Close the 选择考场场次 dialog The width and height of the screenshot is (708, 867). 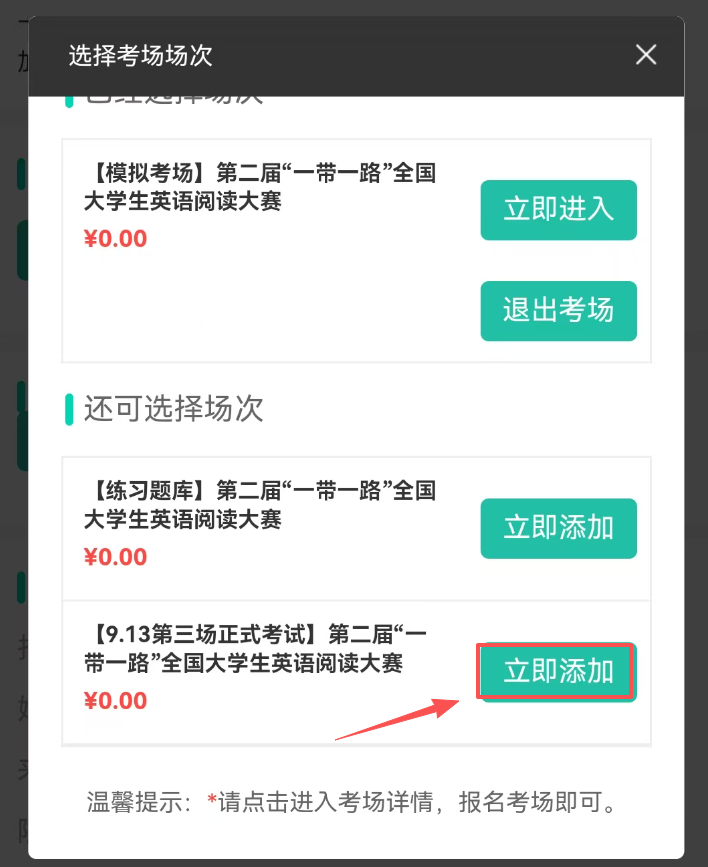click(x=646, y=55)
